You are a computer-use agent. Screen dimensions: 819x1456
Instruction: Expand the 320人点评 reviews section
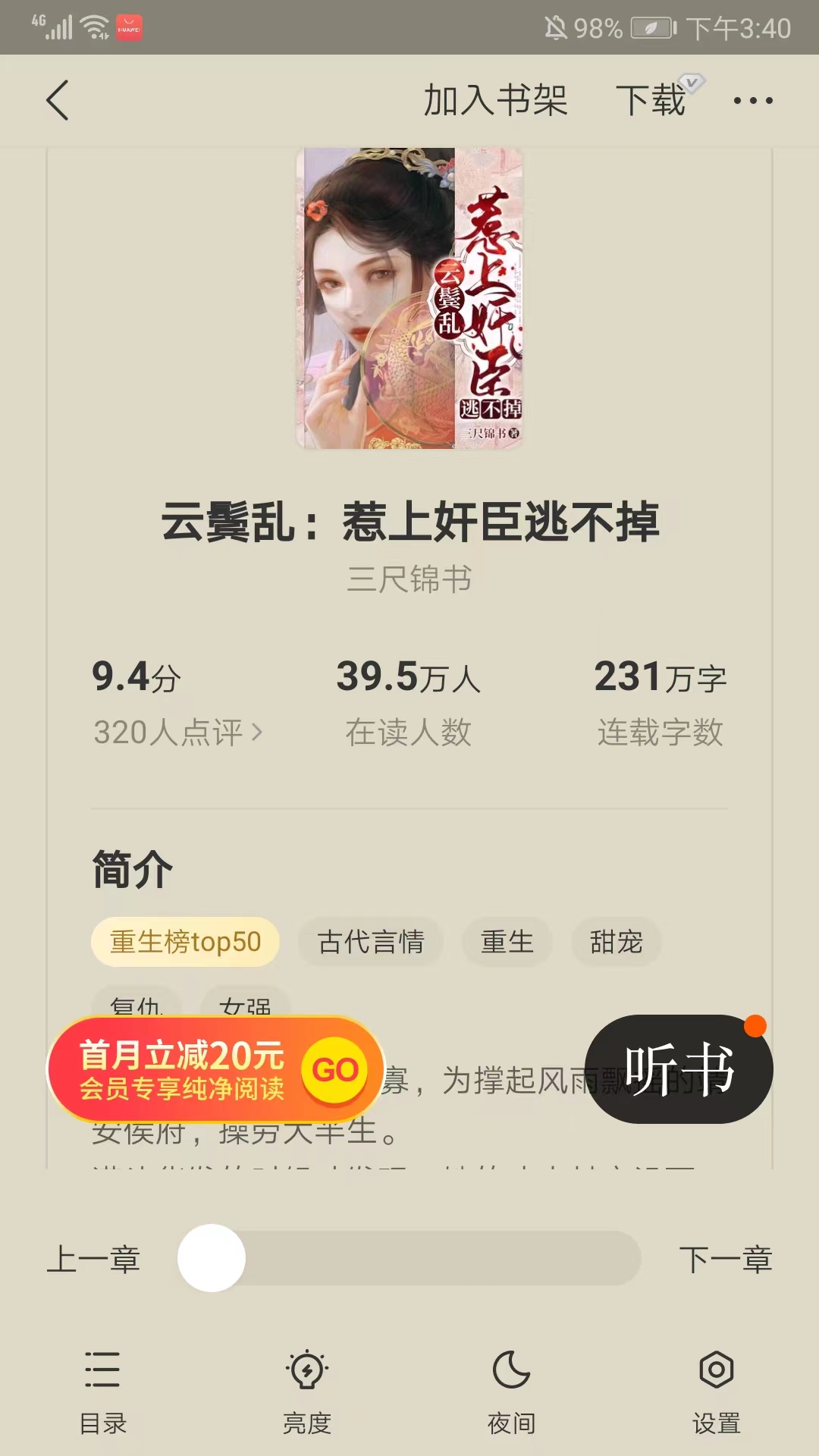(176, 732)
